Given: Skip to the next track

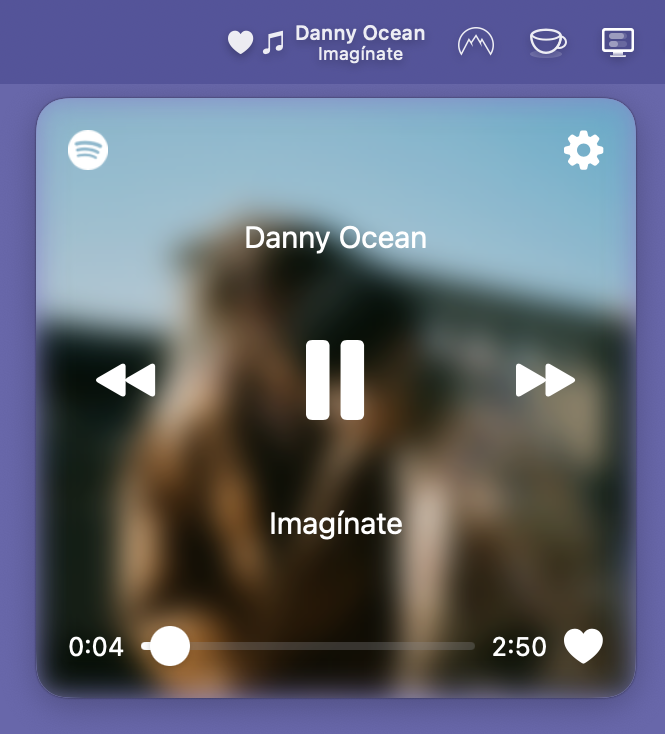Looking at the screenshot, I should coord(545,380).
